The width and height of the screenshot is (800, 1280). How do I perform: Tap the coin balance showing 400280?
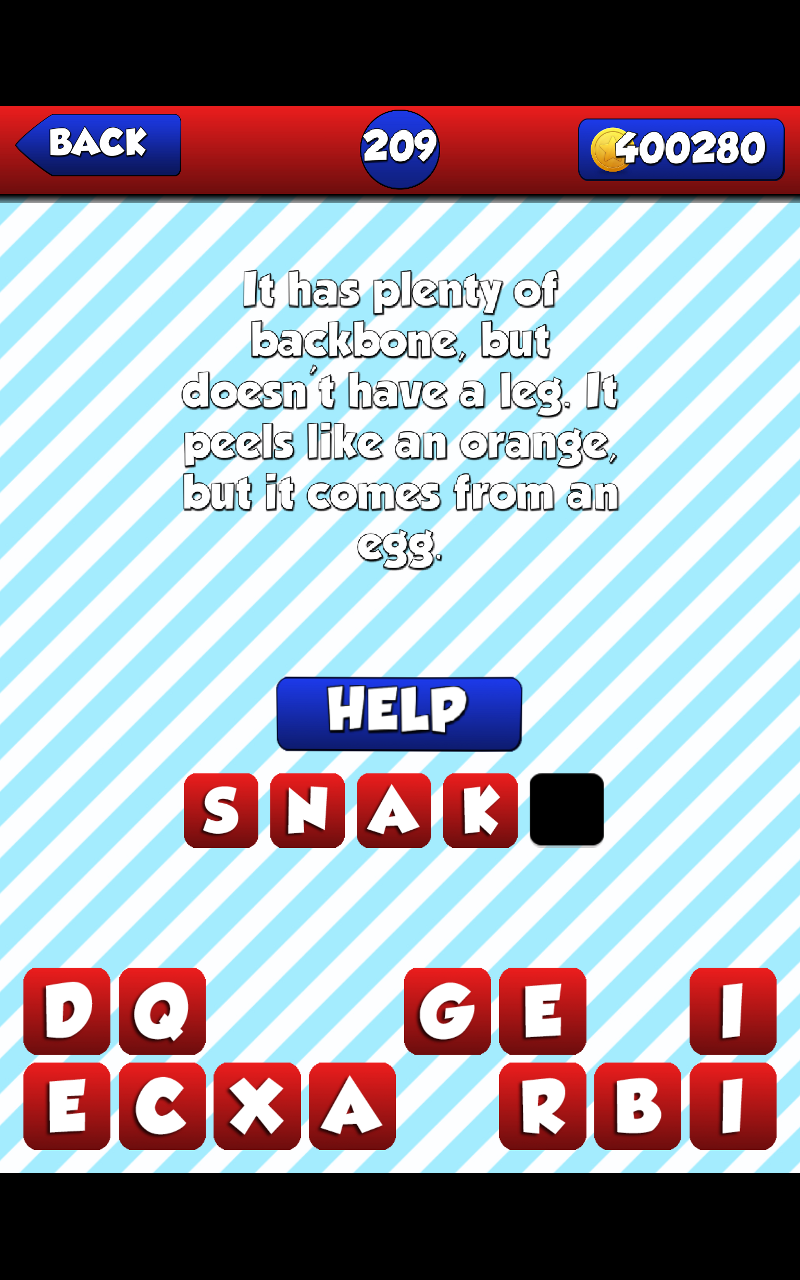pyautogui.click(x=681, y=150)
